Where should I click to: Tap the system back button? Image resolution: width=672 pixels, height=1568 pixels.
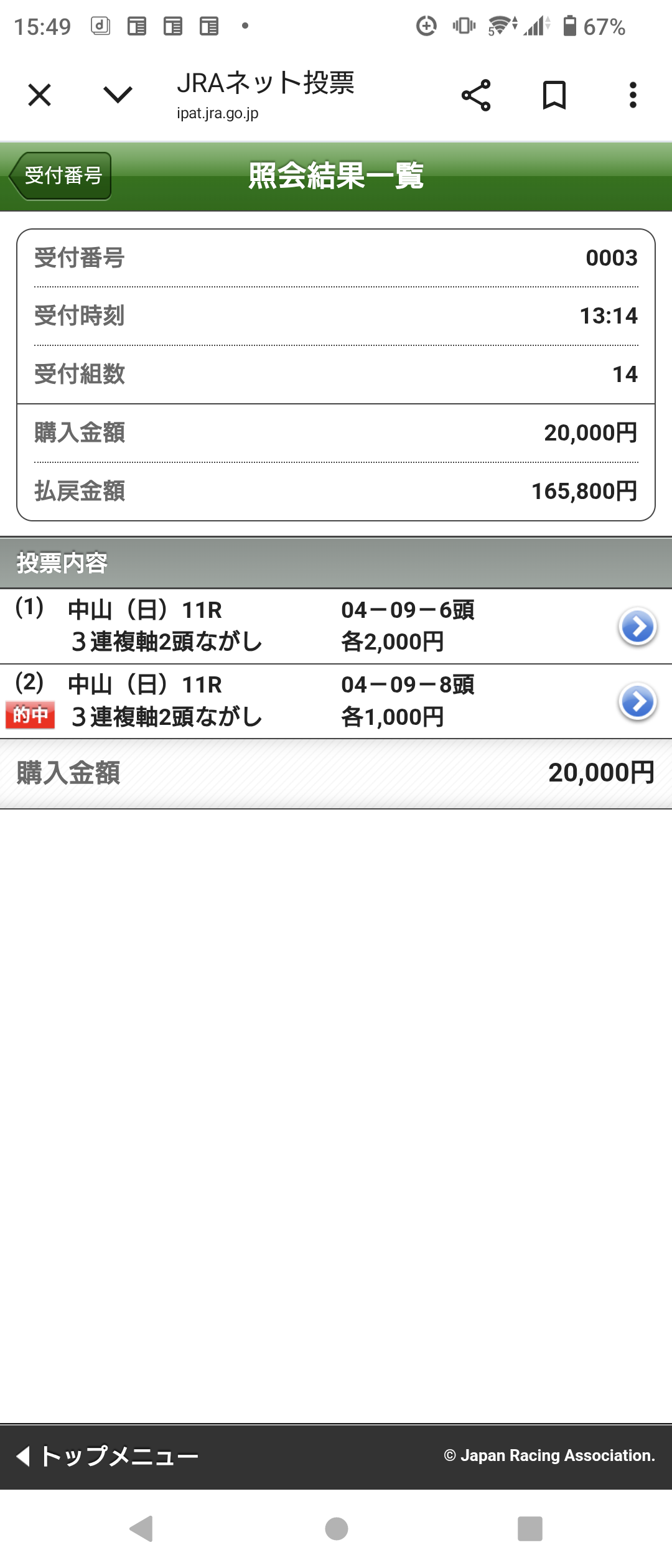tap(141, 1528)
